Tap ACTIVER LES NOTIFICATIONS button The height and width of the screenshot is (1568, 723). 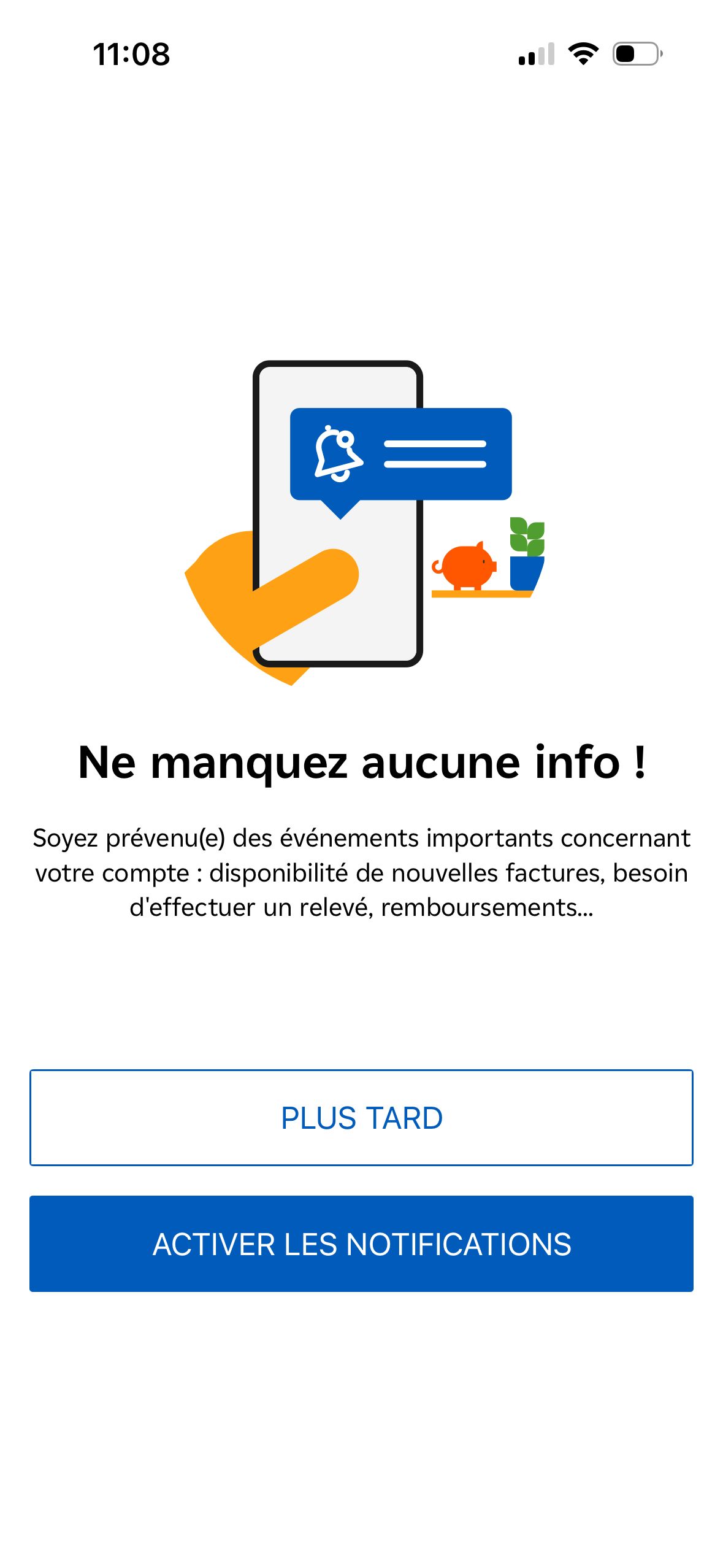(361, 1243)
